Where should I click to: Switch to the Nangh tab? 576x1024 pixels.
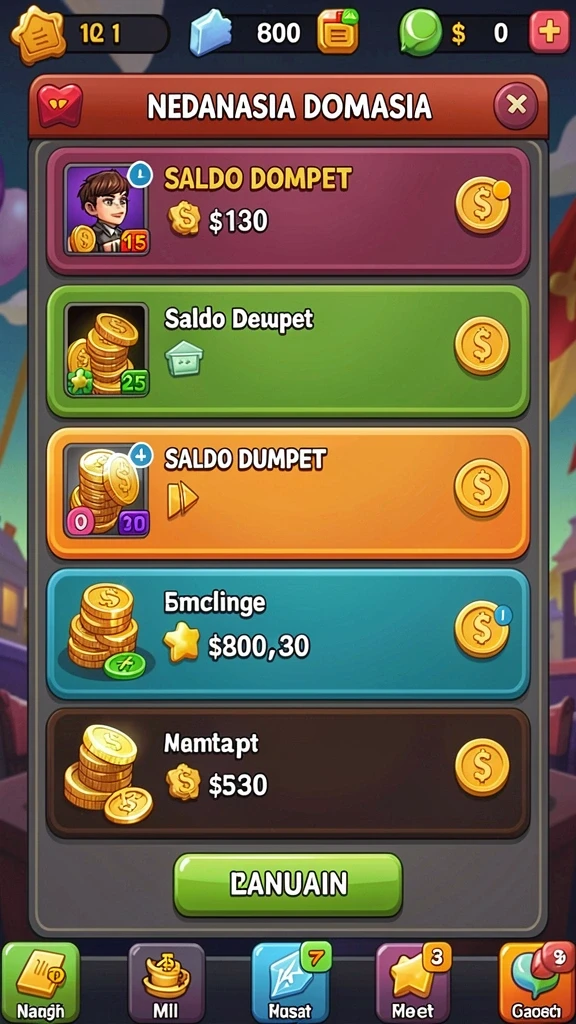40,982
